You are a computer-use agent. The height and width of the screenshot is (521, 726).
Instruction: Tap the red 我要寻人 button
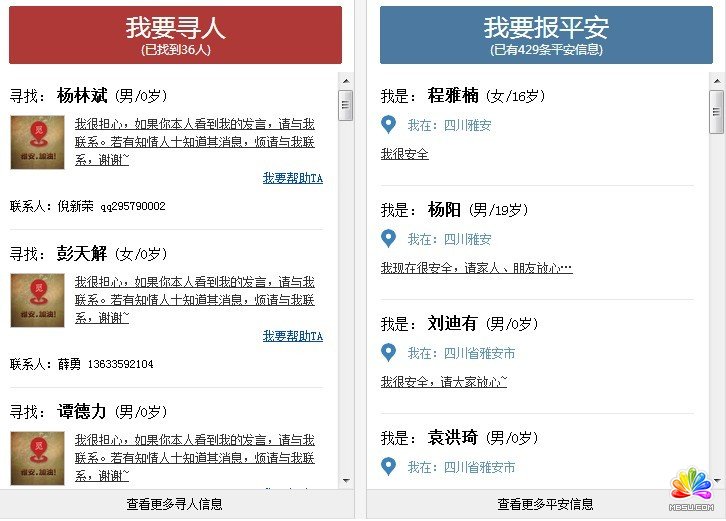[x=175, y=35]
